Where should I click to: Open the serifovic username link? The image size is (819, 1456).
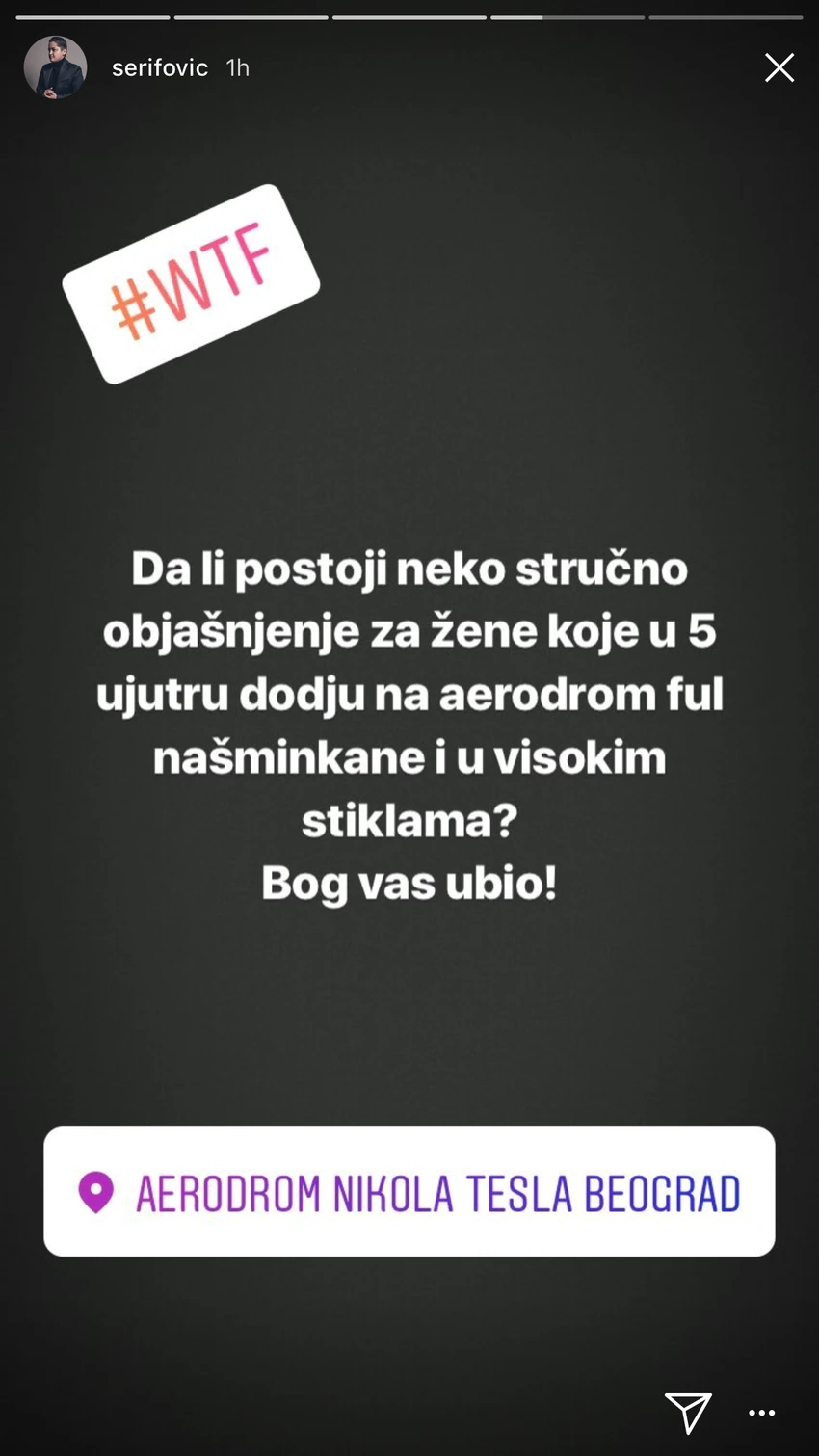[x=160, y=67]
